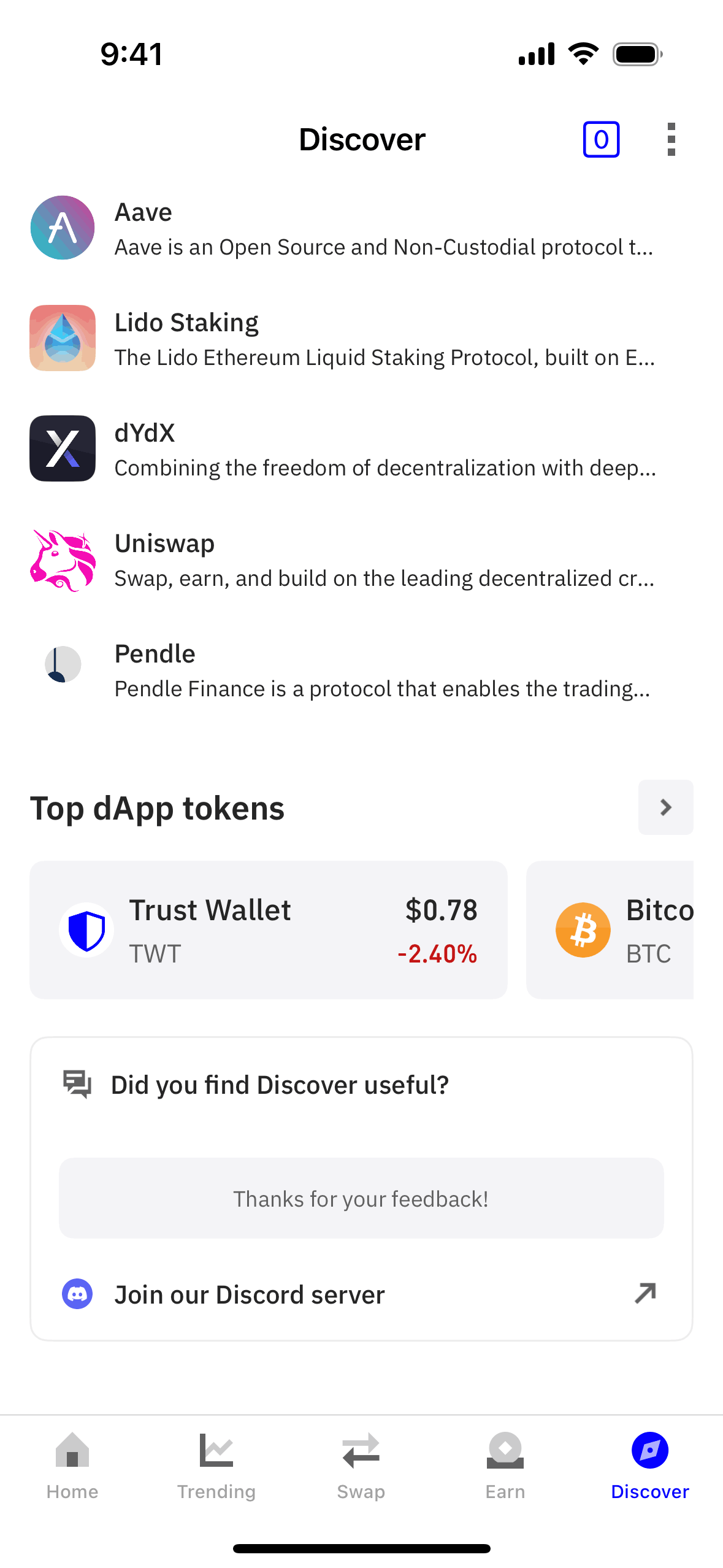
Task: Select the Discover tab
Action: (649, 1466)
